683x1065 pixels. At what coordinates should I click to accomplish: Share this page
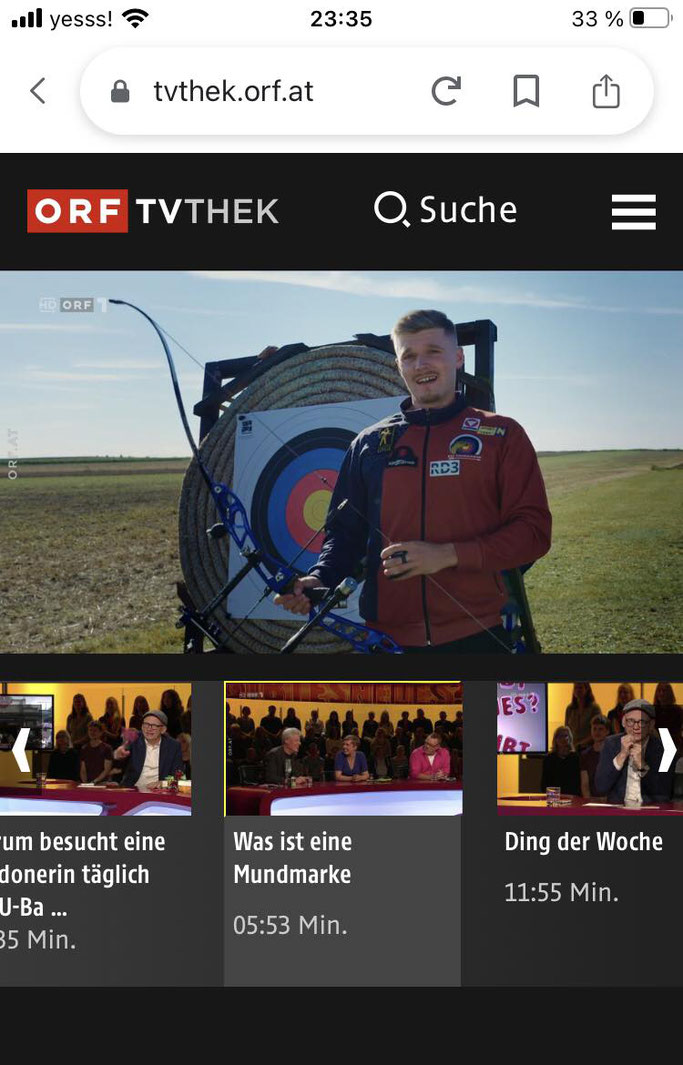tap(606, 92)
